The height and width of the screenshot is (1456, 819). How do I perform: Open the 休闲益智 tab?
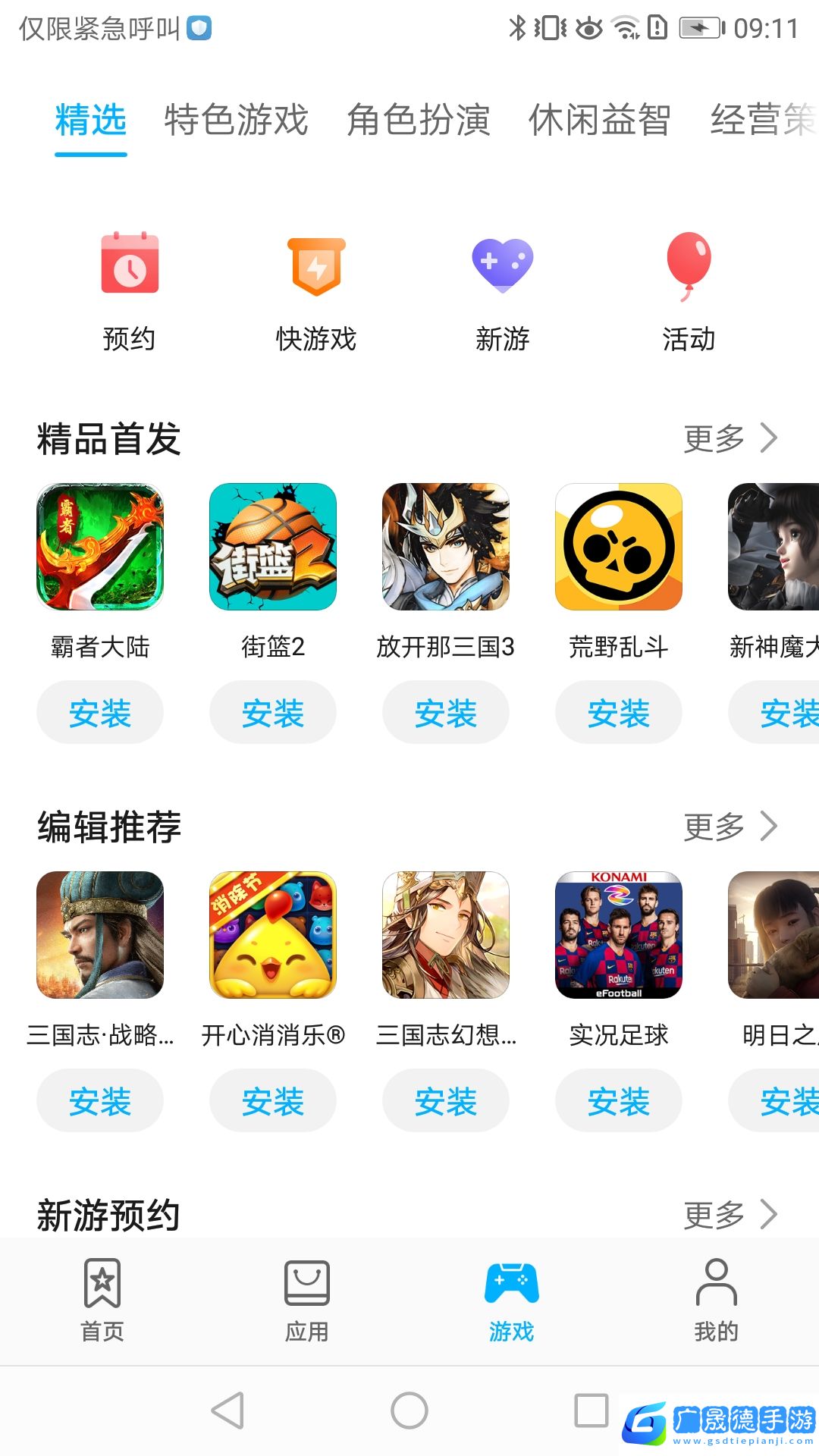[599, 120]
